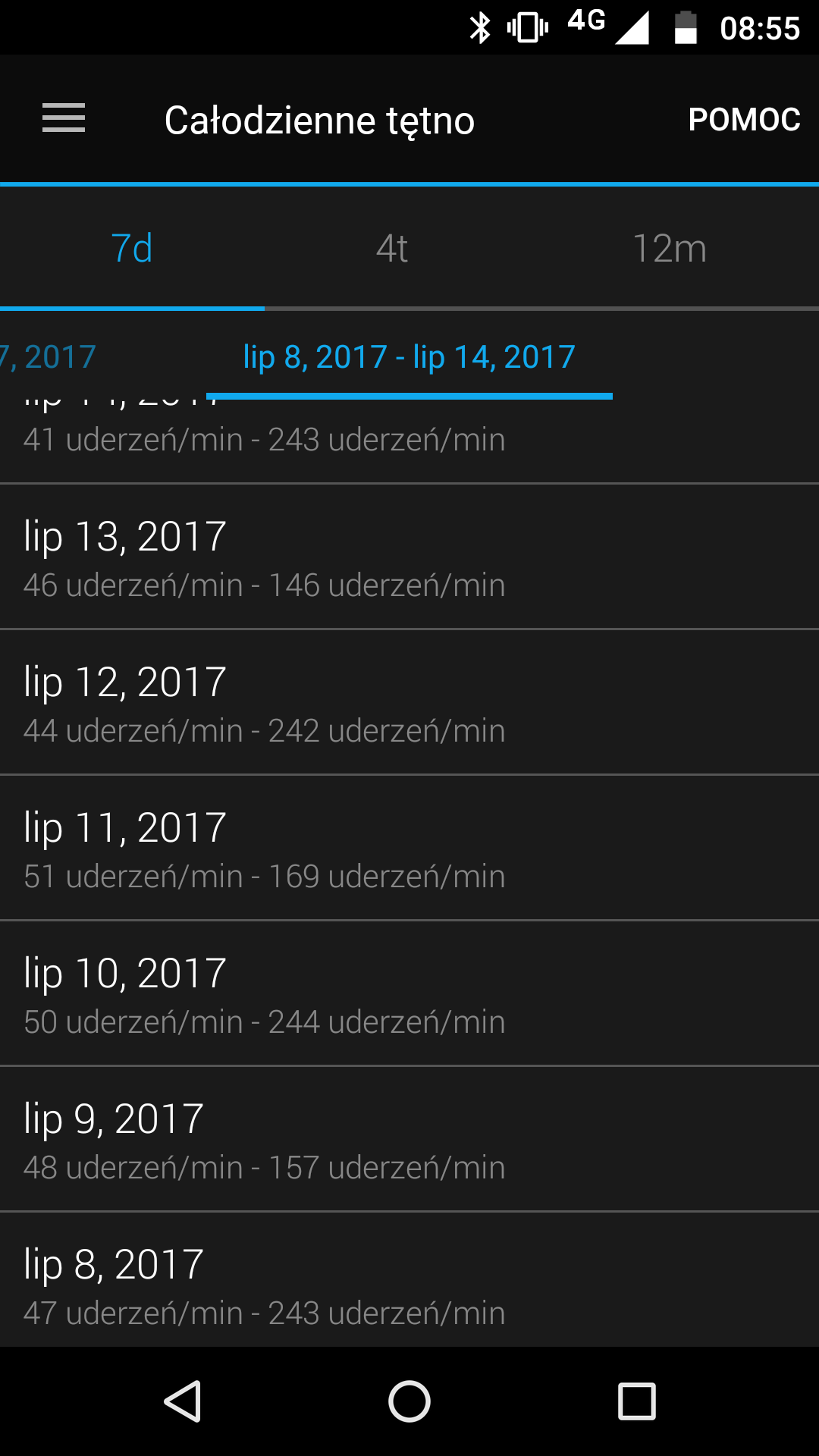This screenshot has height=1456, width=819.
Task: Select the 7d tab
Action: coord(132,248)
